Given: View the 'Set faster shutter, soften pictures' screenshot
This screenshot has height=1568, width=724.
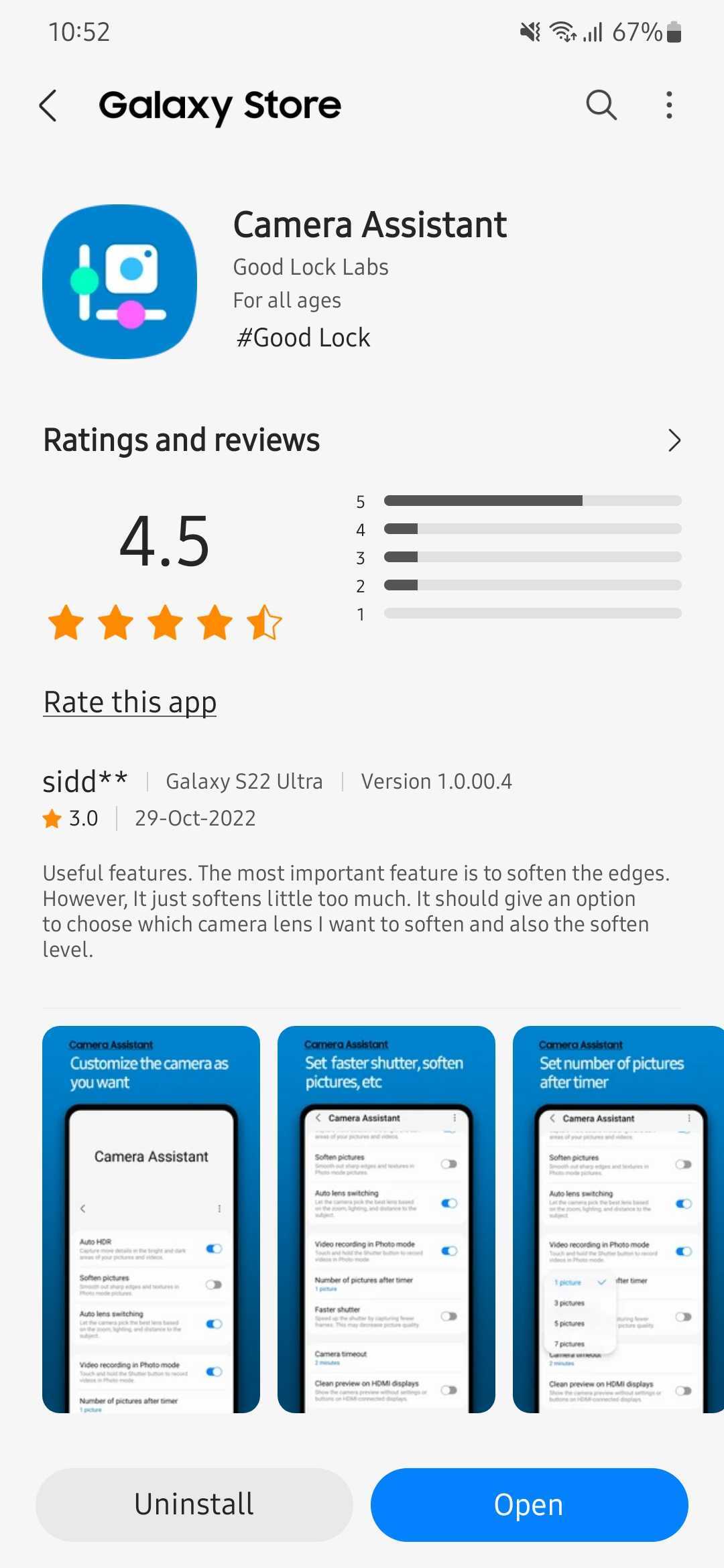Looking at the screenshot, I should 386,1220.
